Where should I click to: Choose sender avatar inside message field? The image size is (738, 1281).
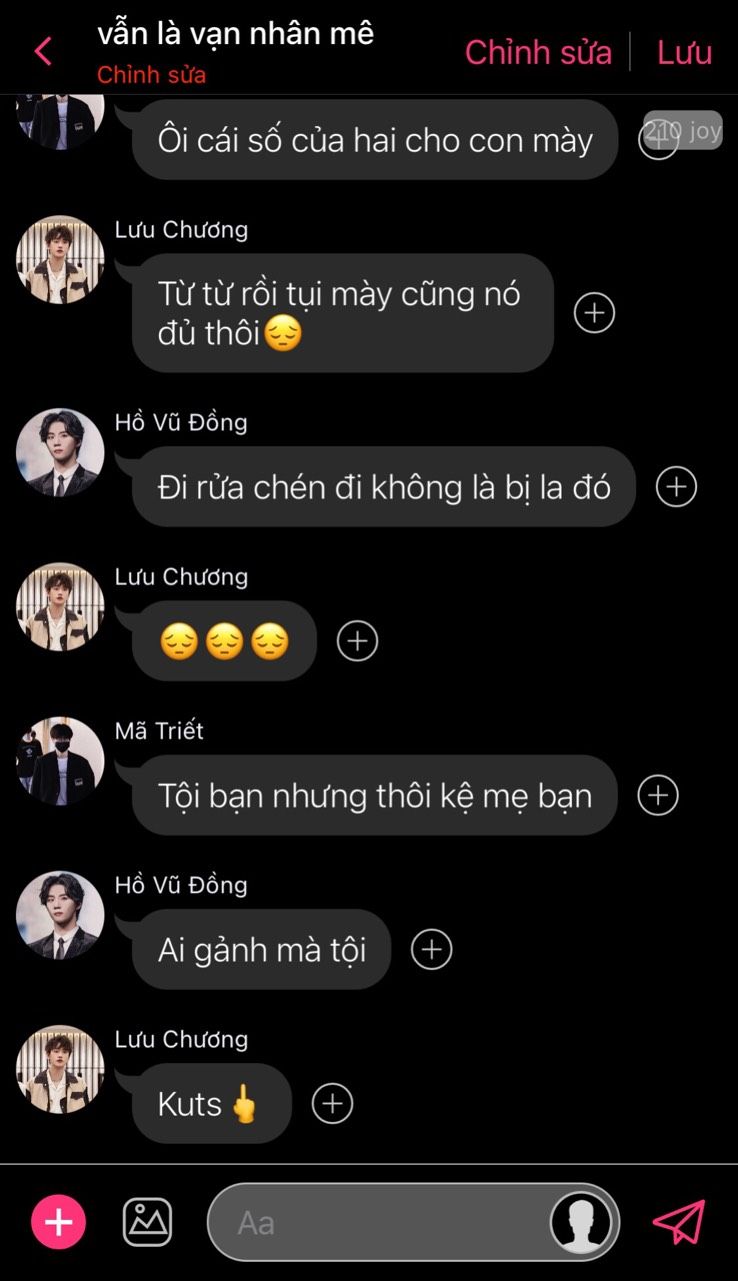click(x=582, y=1222)
